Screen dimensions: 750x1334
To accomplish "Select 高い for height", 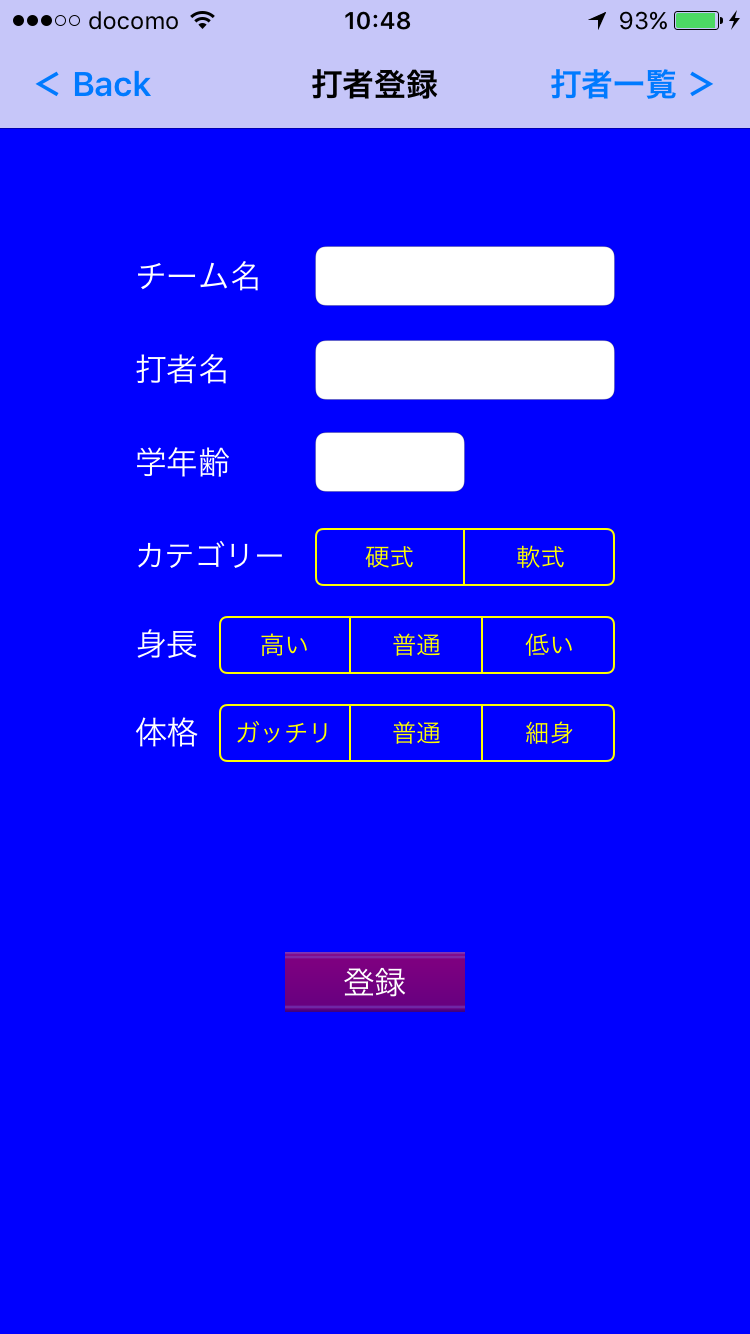I will (285, 645).
